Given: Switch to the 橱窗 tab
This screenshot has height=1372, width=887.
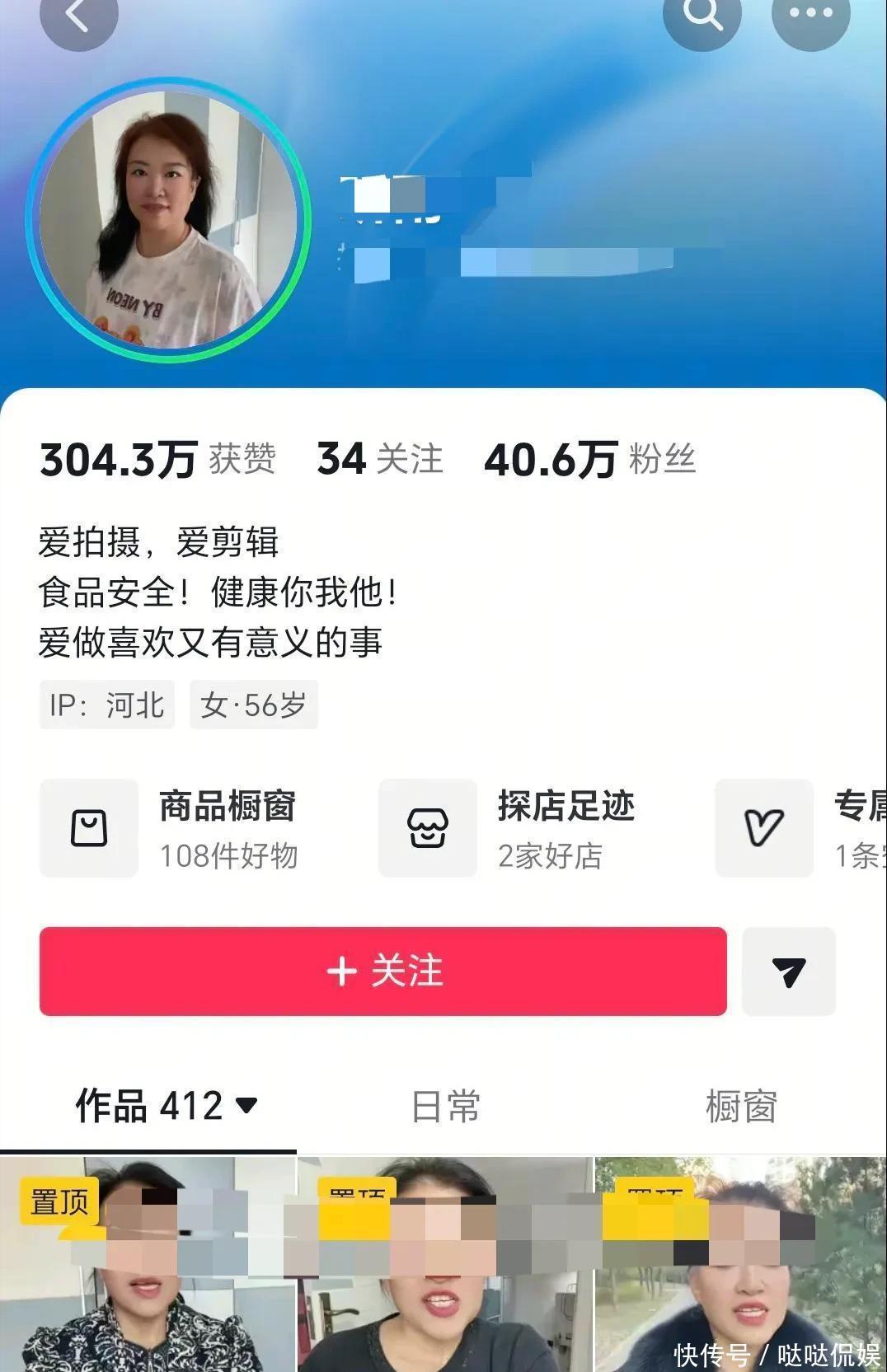Looking at the screenshot, I should (x=740, y=1106).
